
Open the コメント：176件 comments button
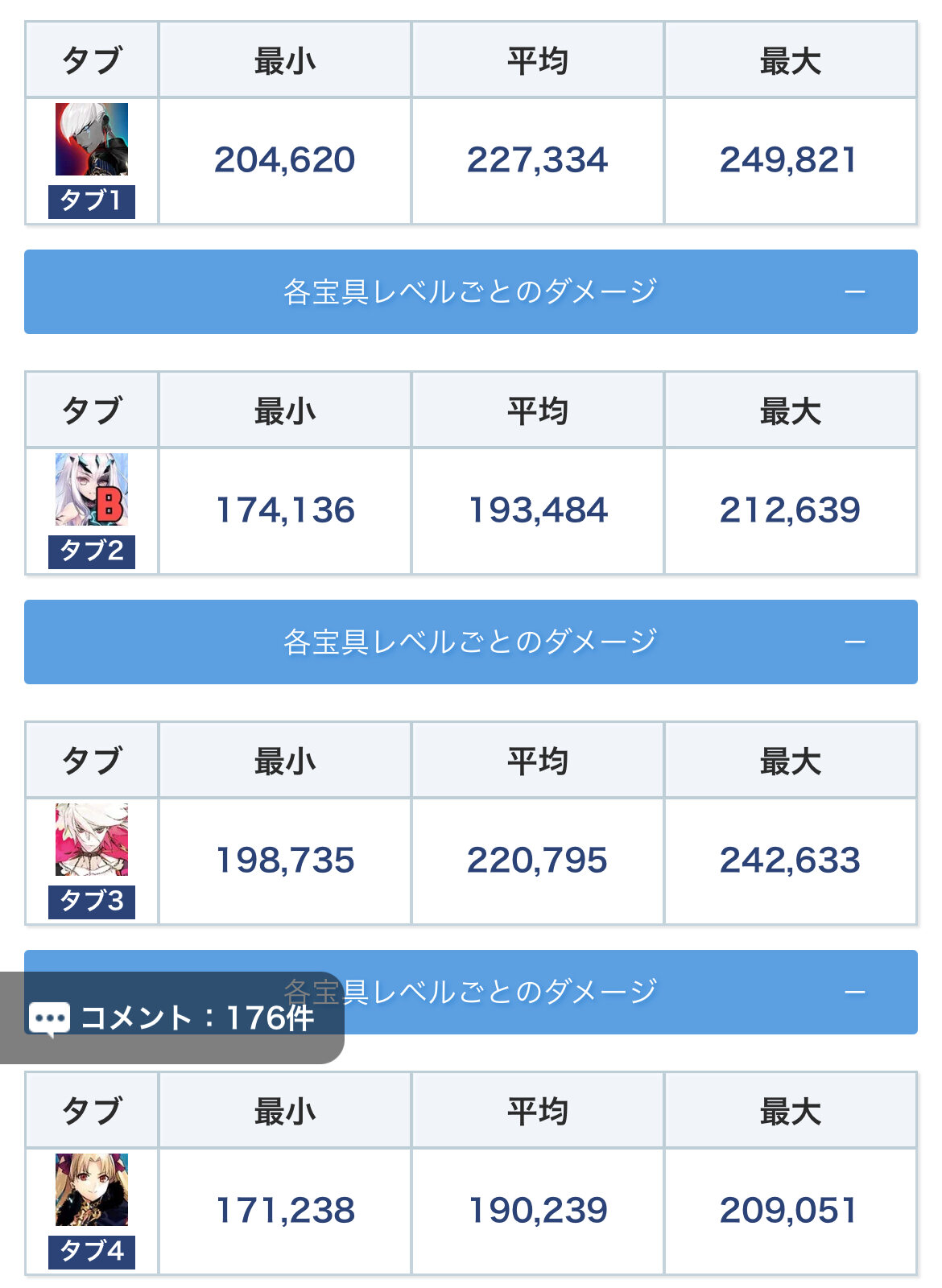coord(171,1018)
